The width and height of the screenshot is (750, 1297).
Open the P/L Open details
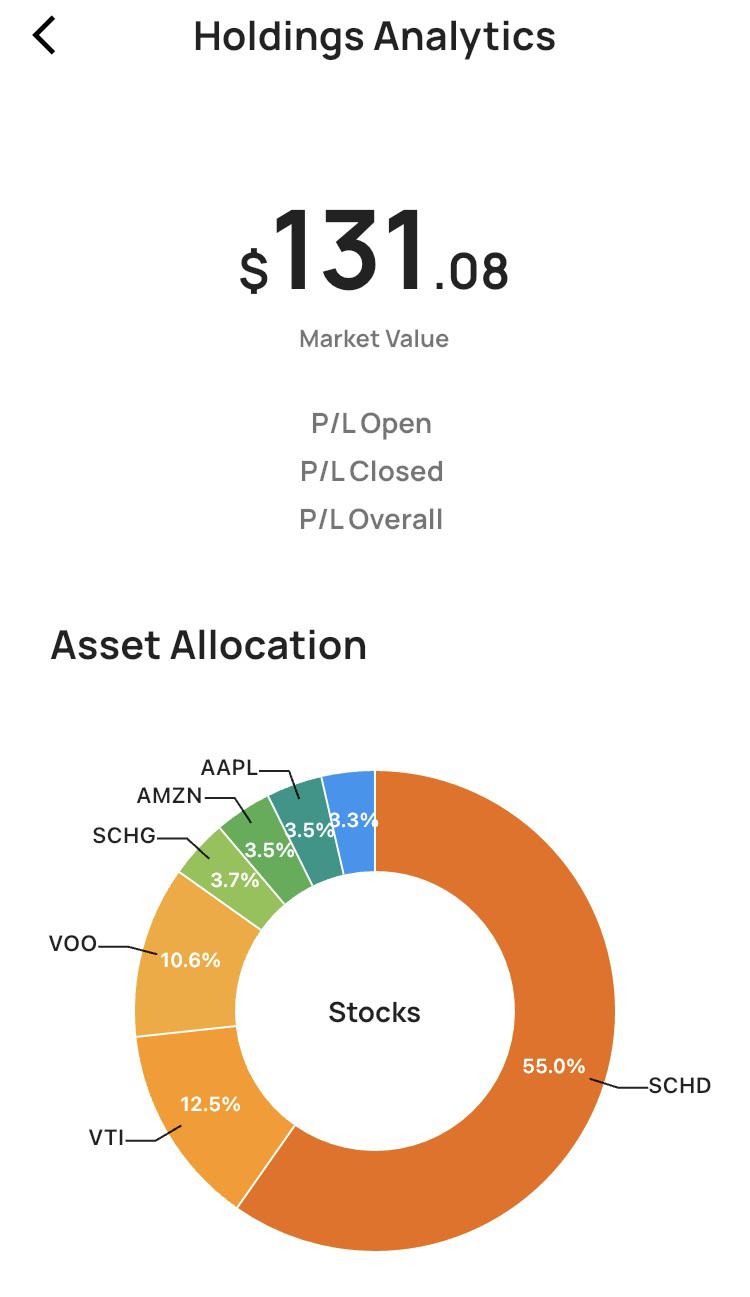[373, 423]
